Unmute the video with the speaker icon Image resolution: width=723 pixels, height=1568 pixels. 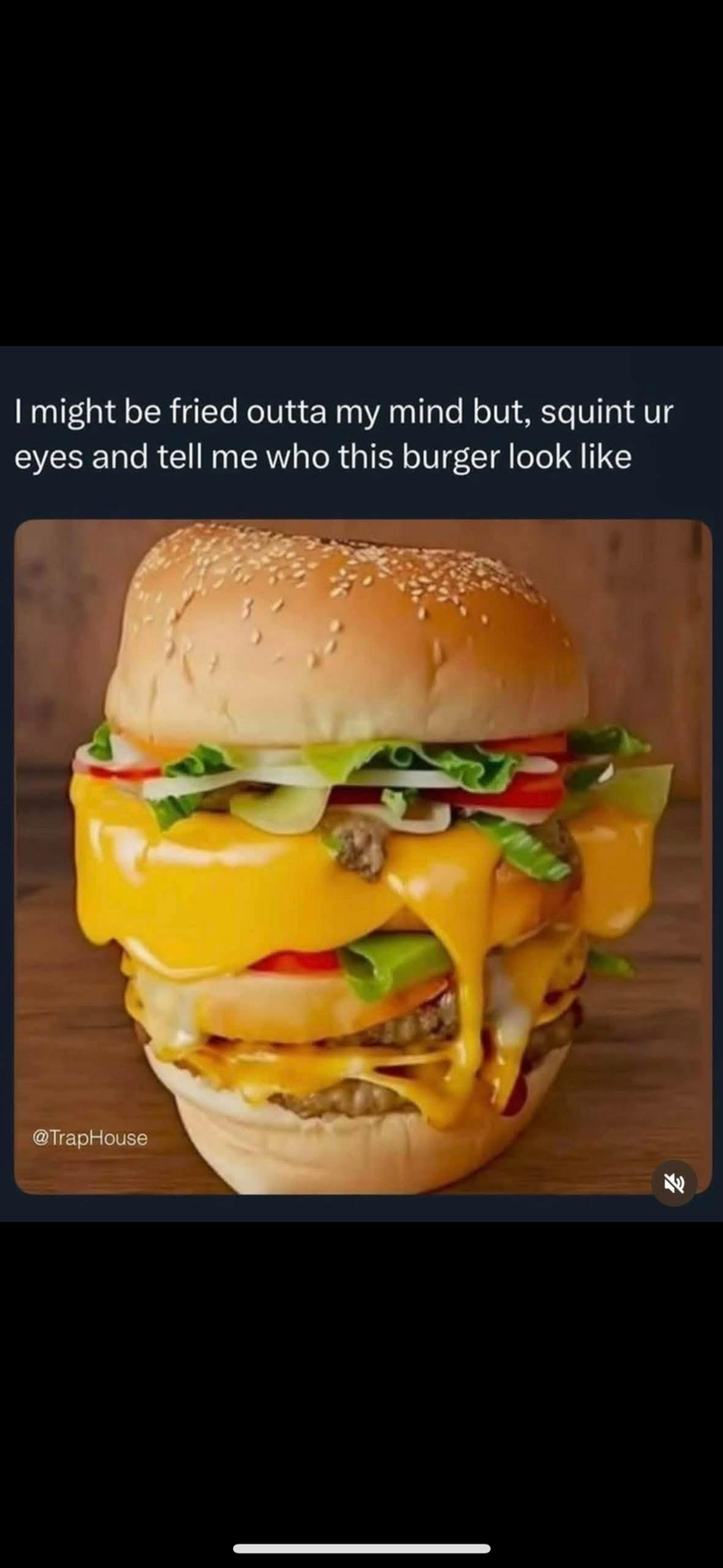point(674,1184)
